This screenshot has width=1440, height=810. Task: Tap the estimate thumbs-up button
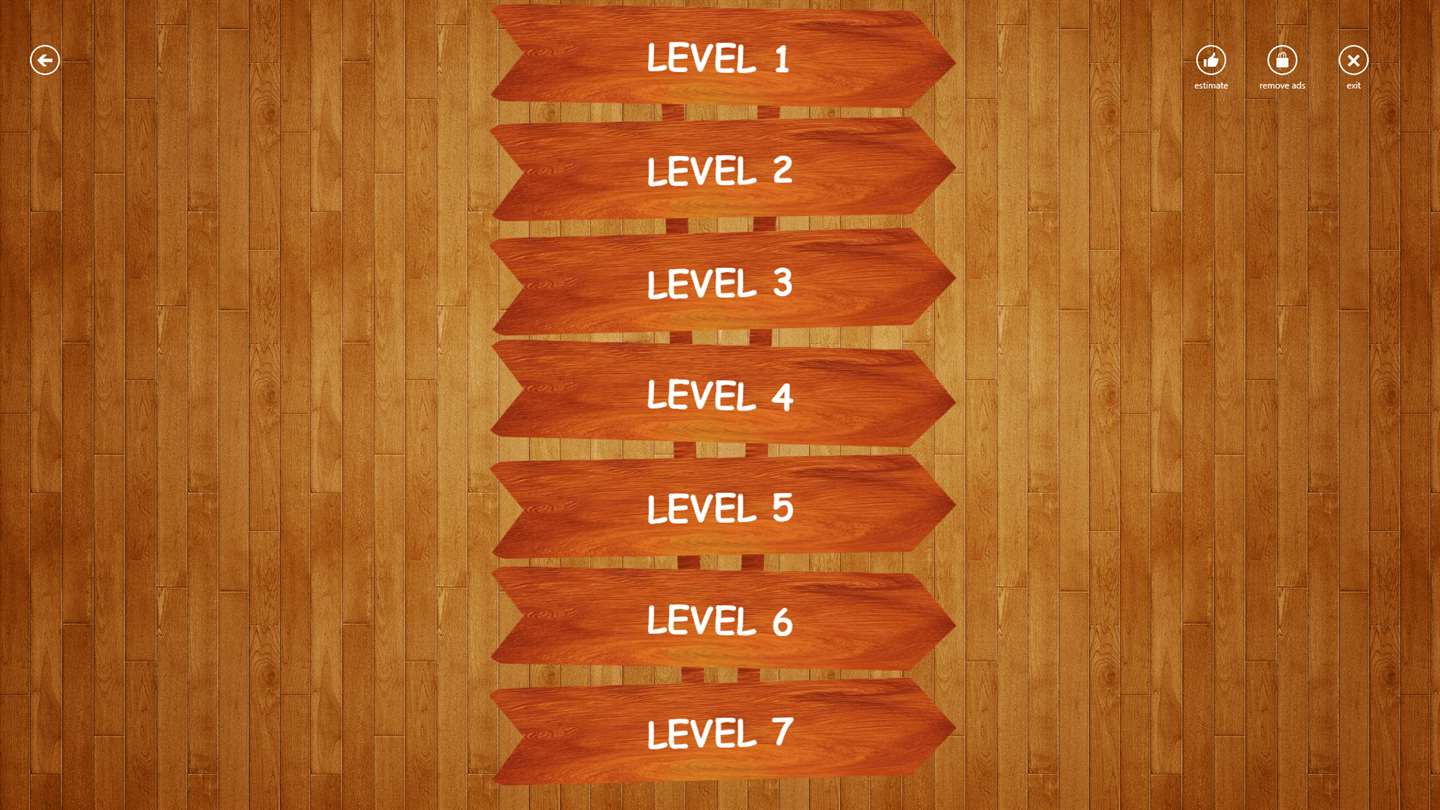click(1211, 61)
